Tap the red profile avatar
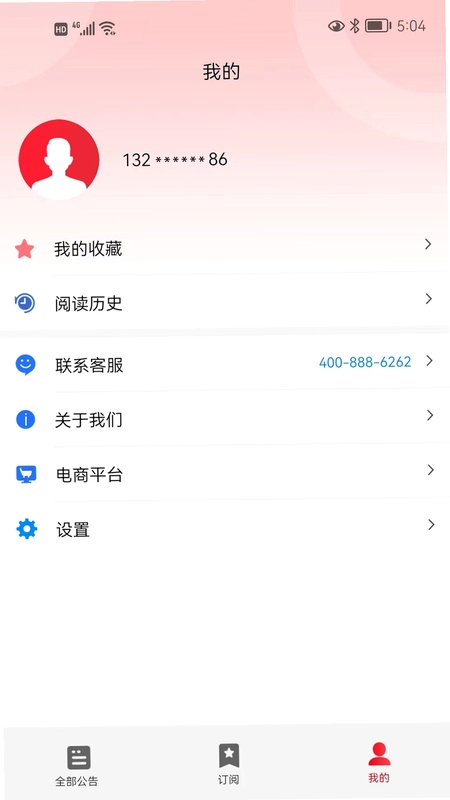 click(59, 160)
